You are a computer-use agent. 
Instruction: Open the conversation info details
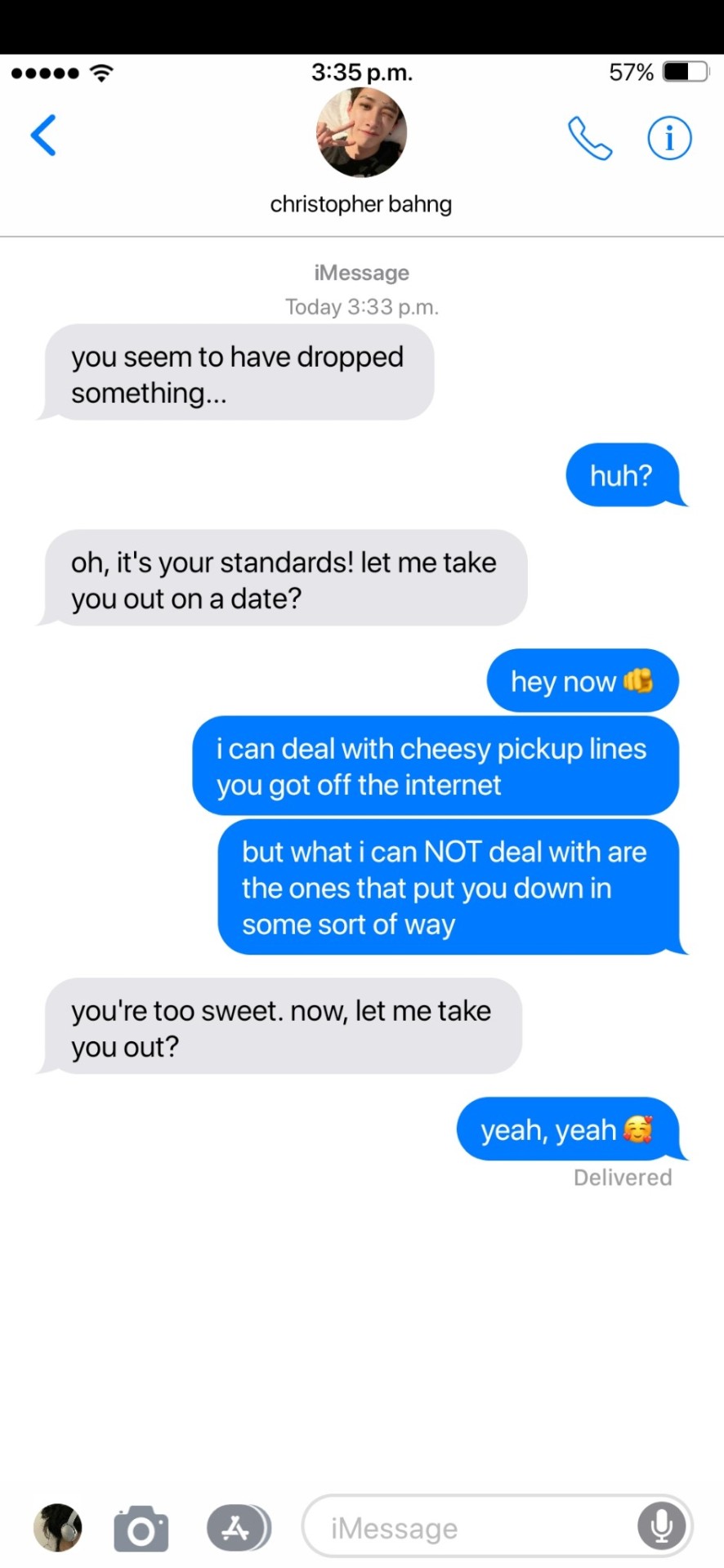[x=669, y=138]
